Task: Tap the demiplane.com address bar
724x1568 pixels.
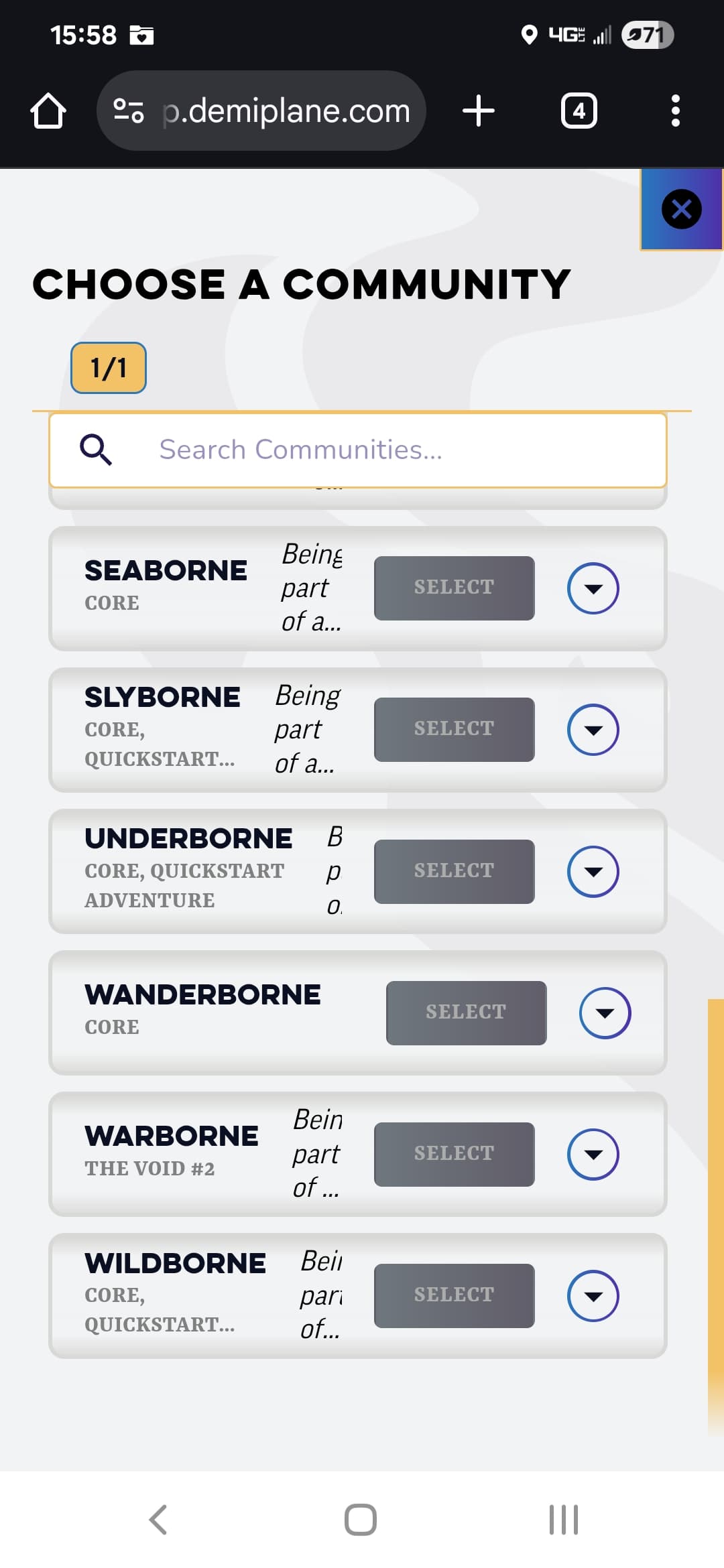Action: coord(261,111)
